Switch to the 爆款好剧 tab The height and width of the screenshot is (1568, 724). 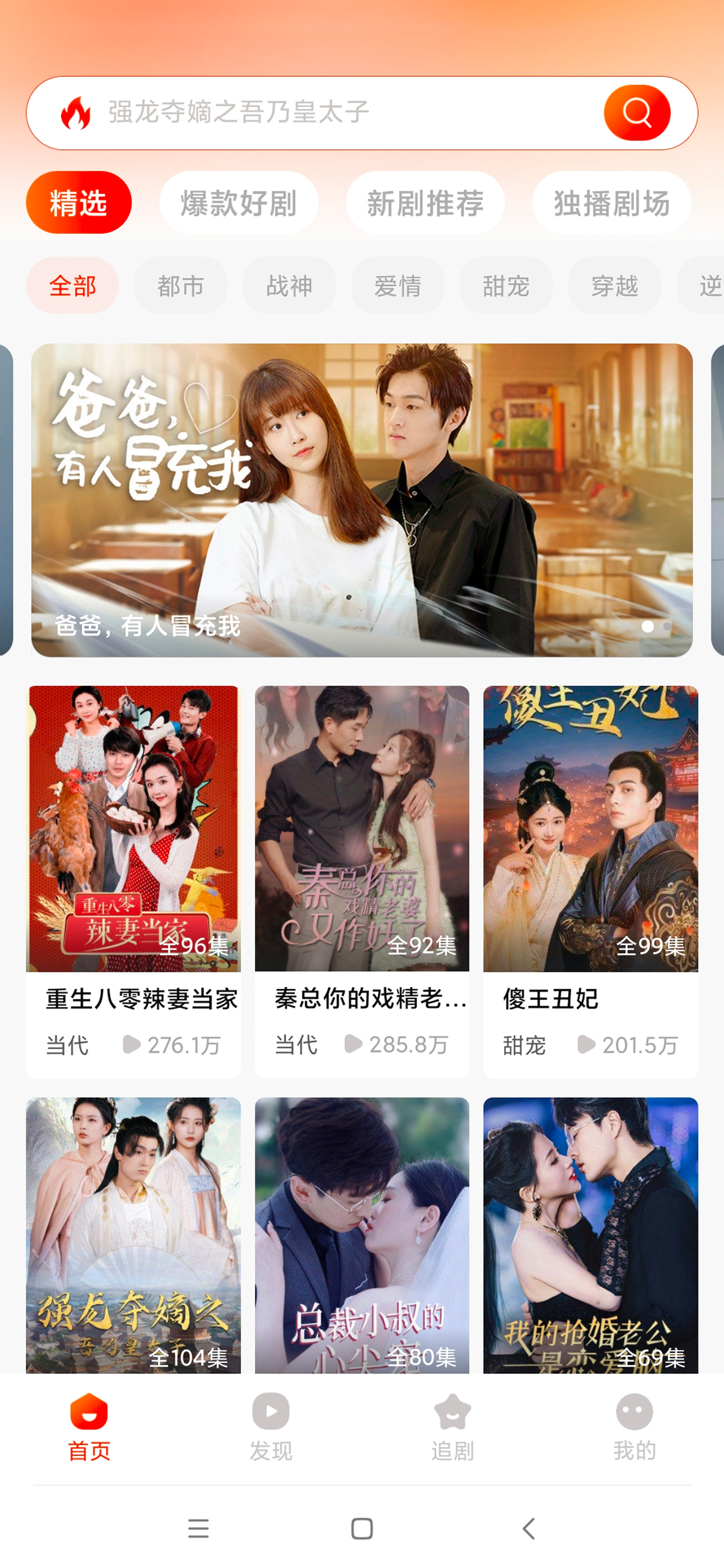238,203
